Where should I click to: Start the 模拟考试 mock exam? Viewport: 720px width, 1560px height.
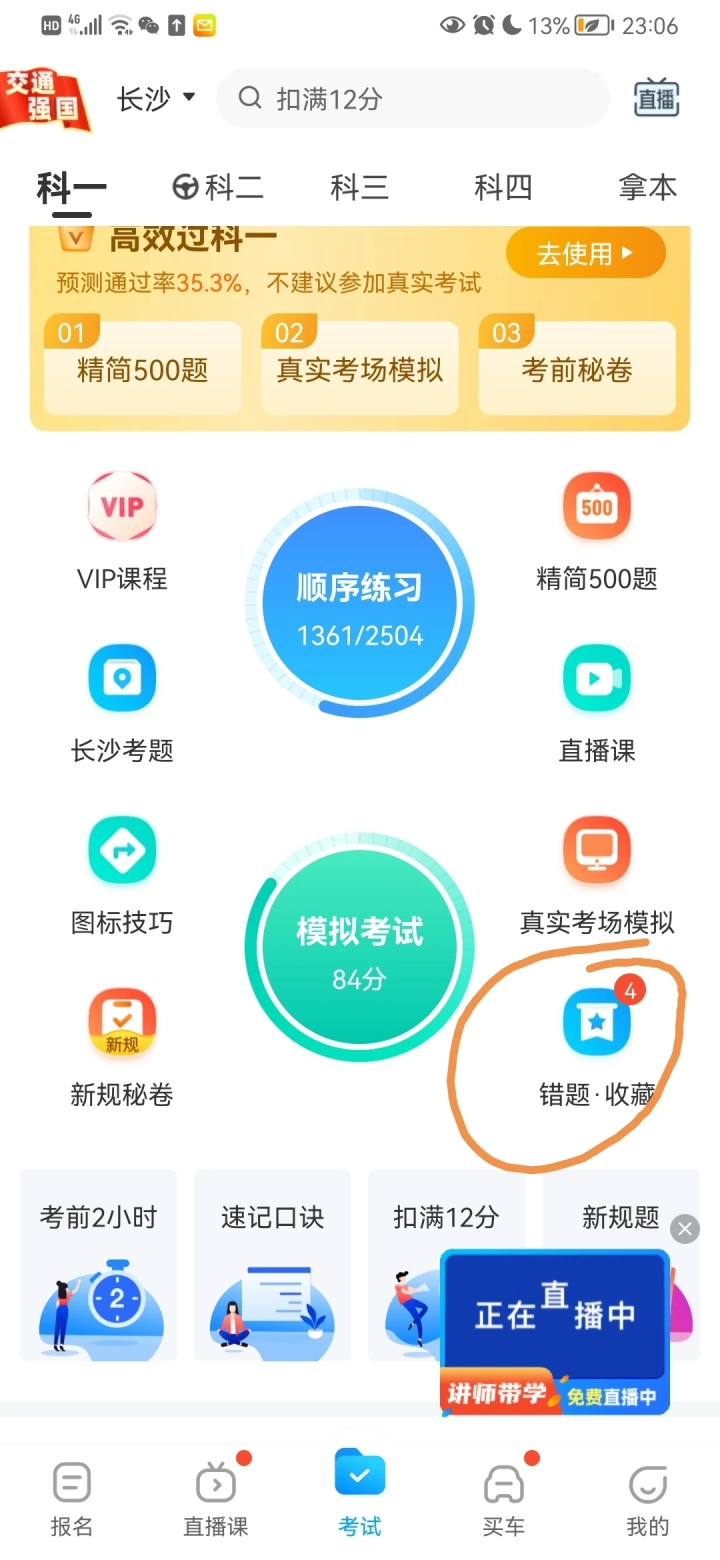click(360, 948)
